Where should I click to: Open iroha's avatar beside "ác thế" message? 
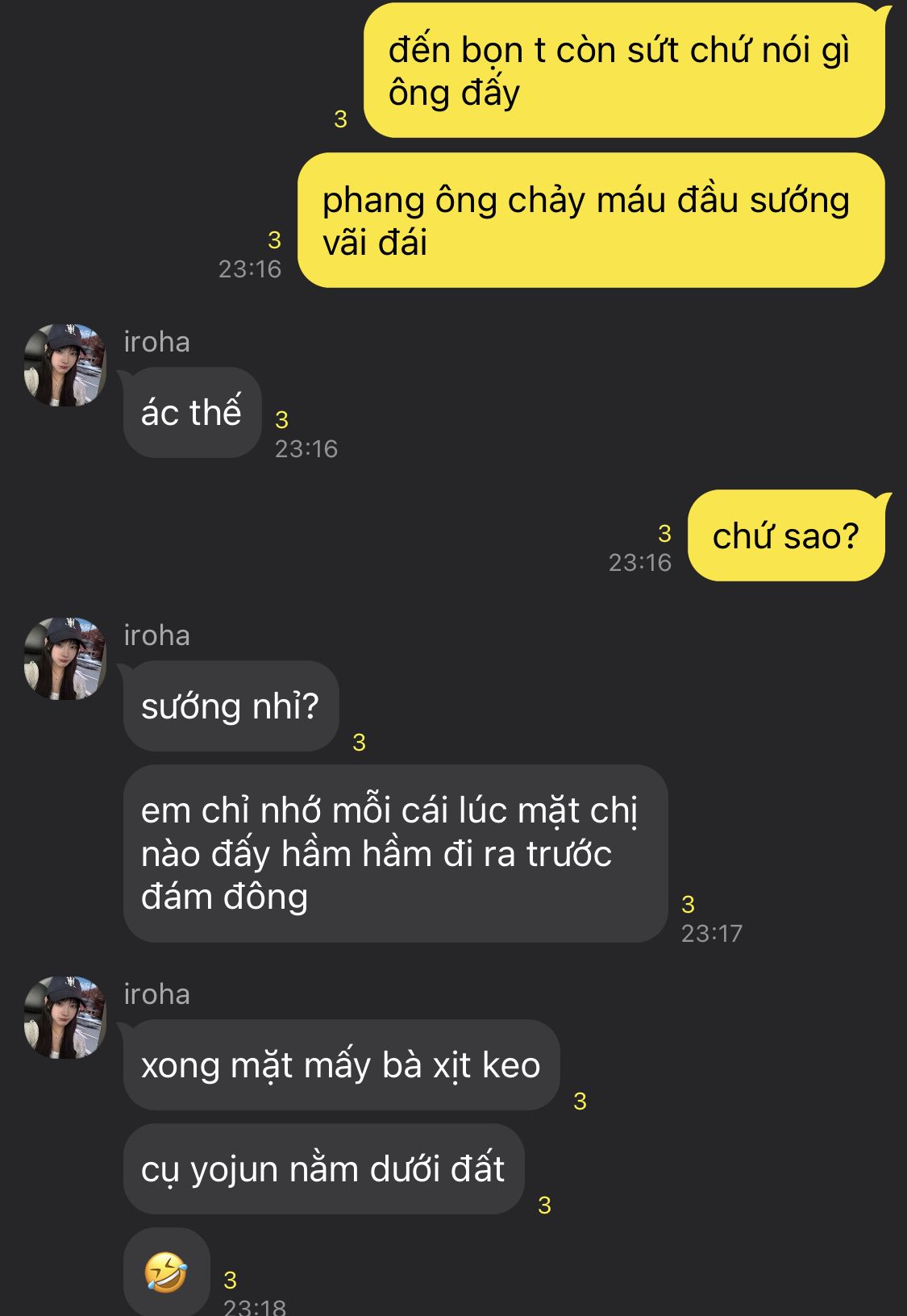pos(65,365)
